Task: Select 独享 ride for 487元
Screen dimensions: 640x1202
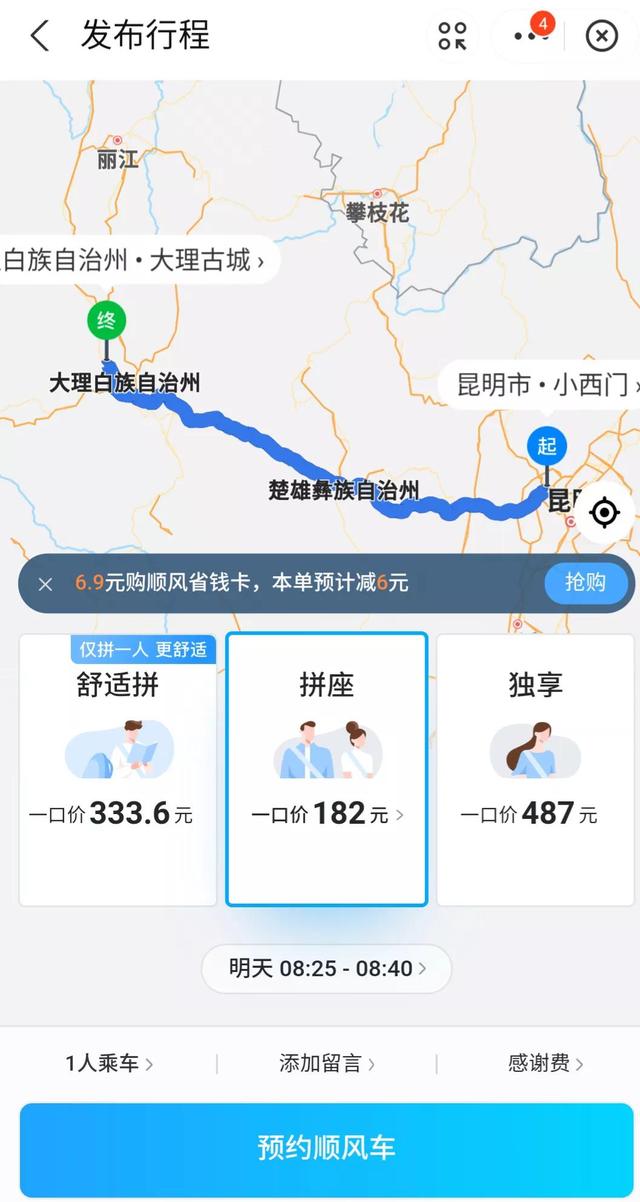Action: point(535,770)
